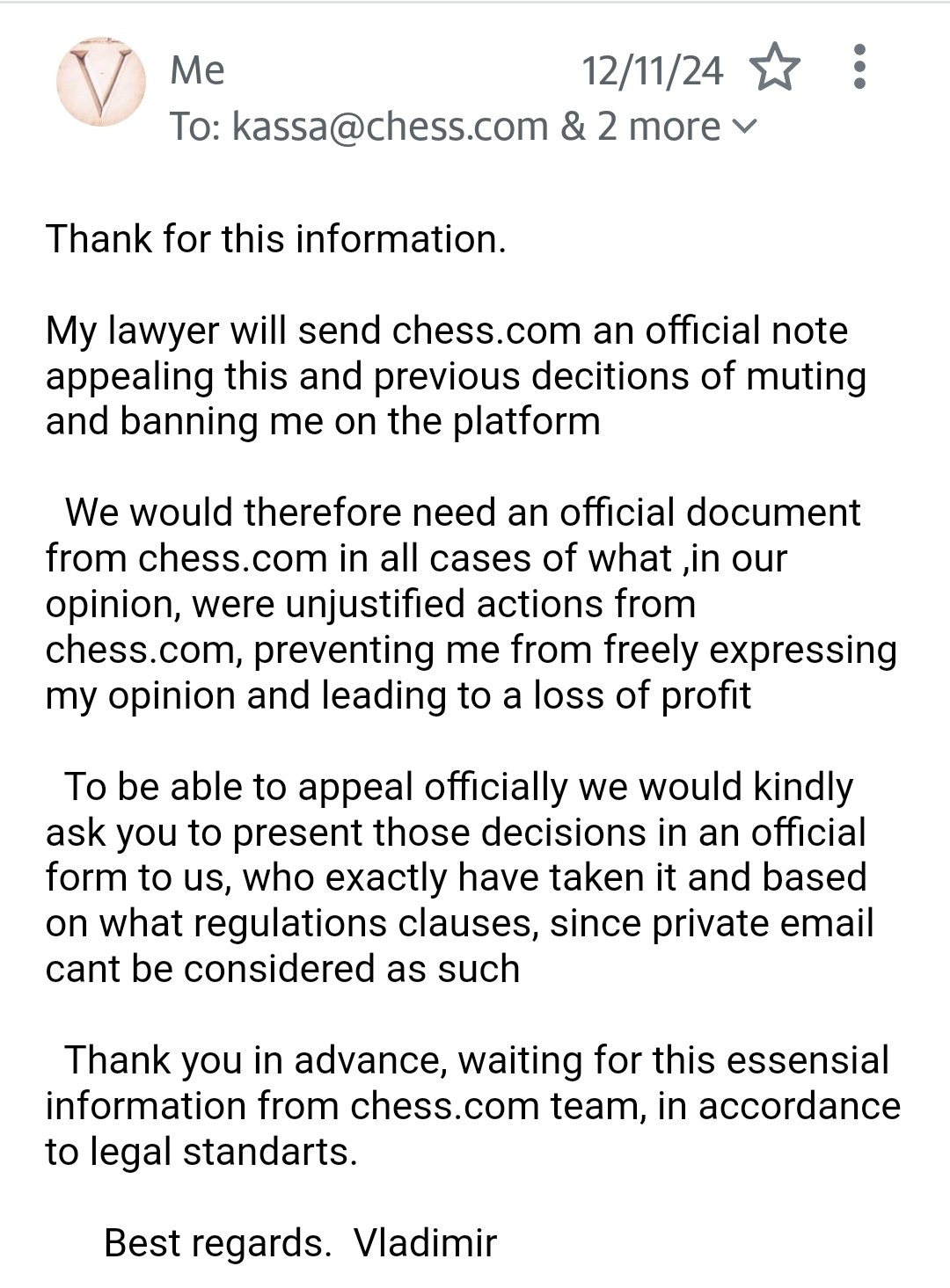950x1288 pixels.
Task: Expand the recipient list details
Action: point(743,127)
